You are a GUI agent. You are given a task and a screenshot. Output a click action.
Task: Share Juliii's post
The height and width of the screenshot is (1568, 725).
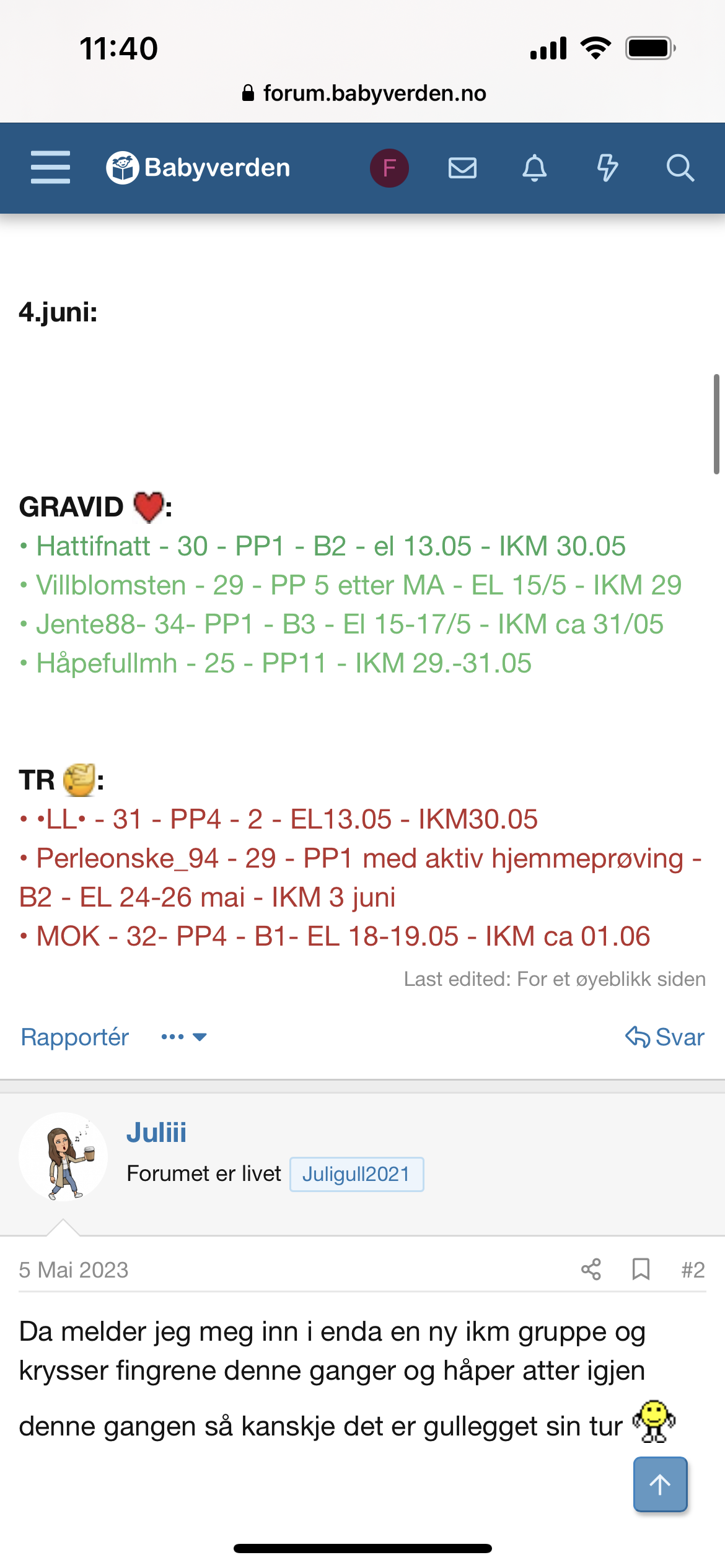591,1270
